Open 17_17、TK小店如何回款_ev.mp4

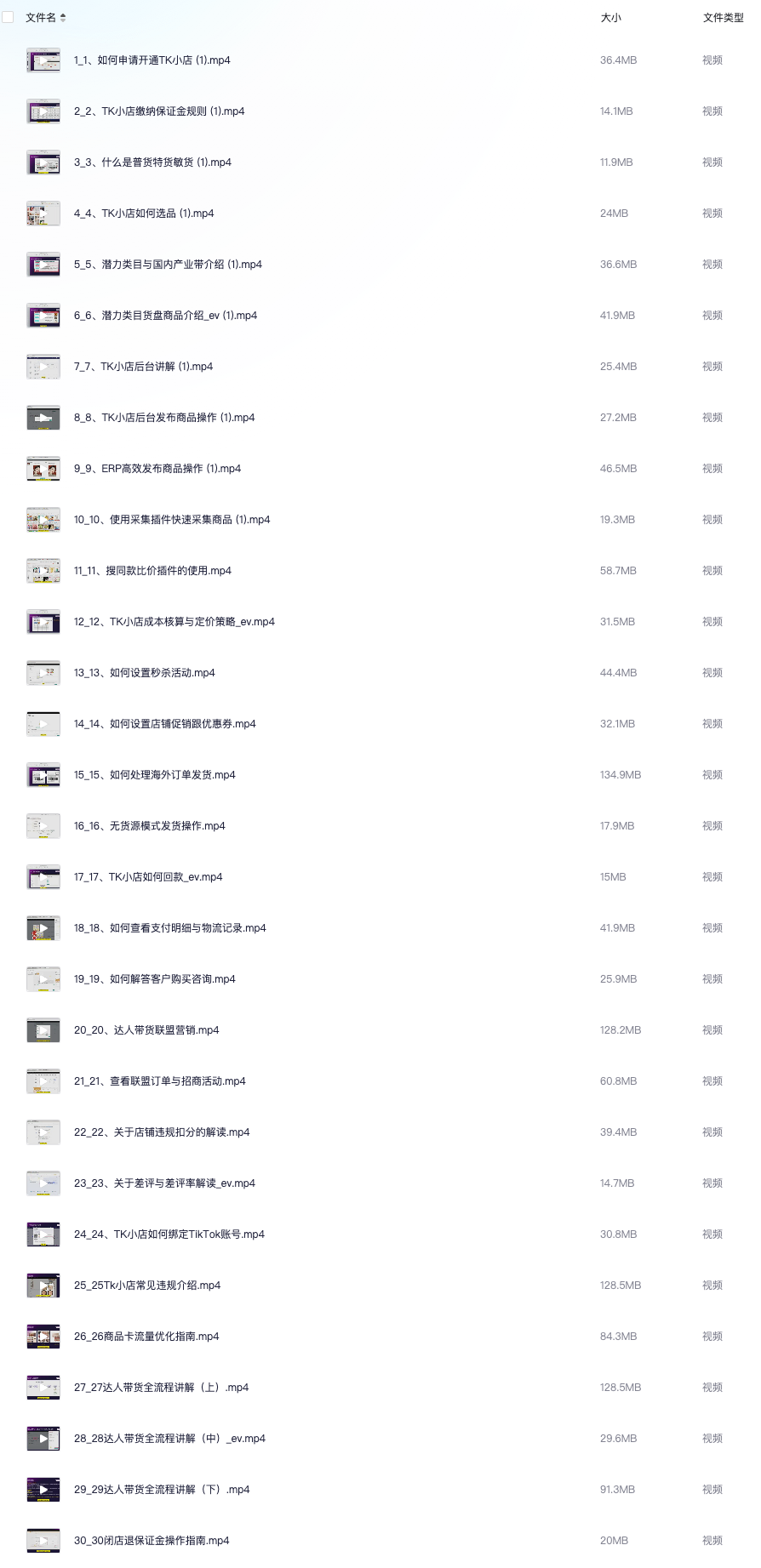click(x=148, y=877)
